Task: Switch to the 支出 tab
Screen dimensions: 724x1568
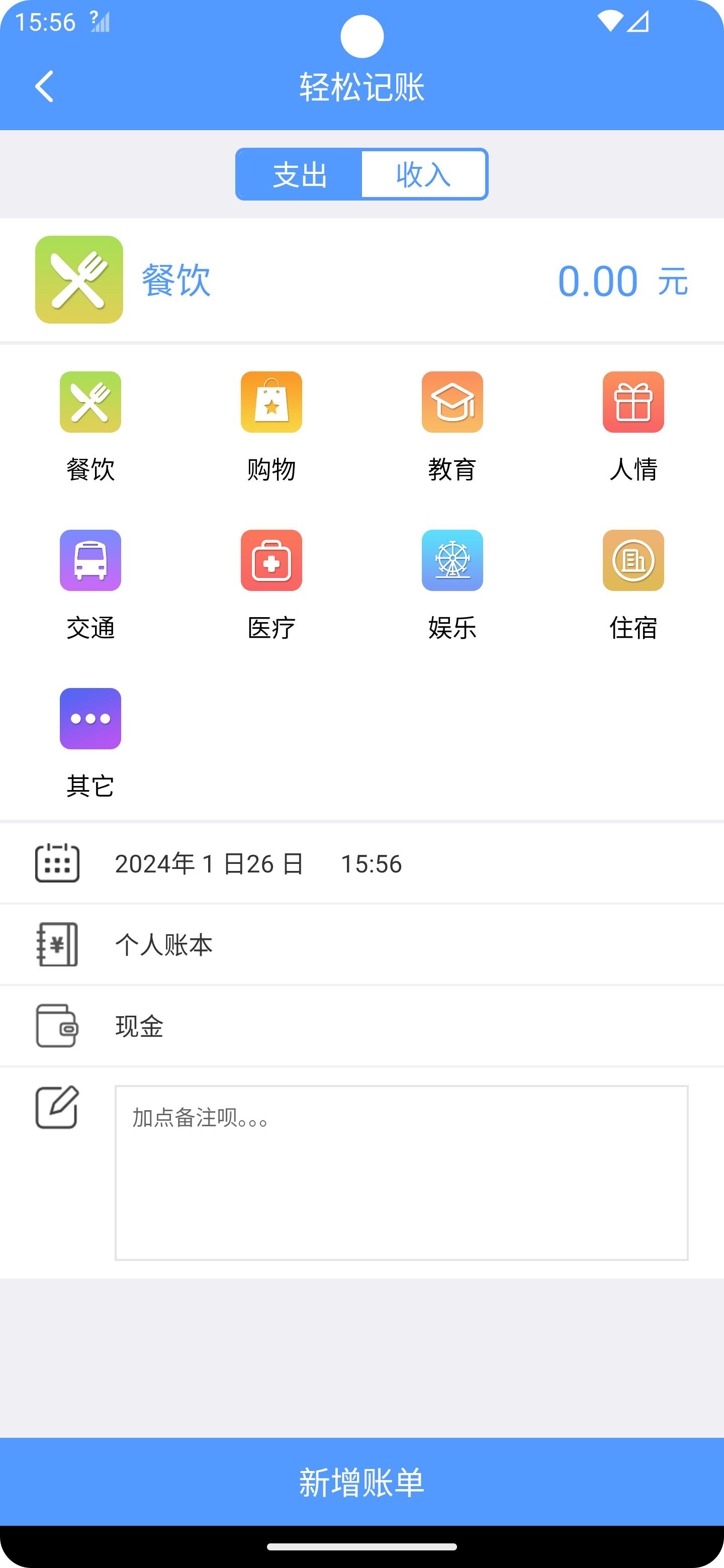Action: 300,174
